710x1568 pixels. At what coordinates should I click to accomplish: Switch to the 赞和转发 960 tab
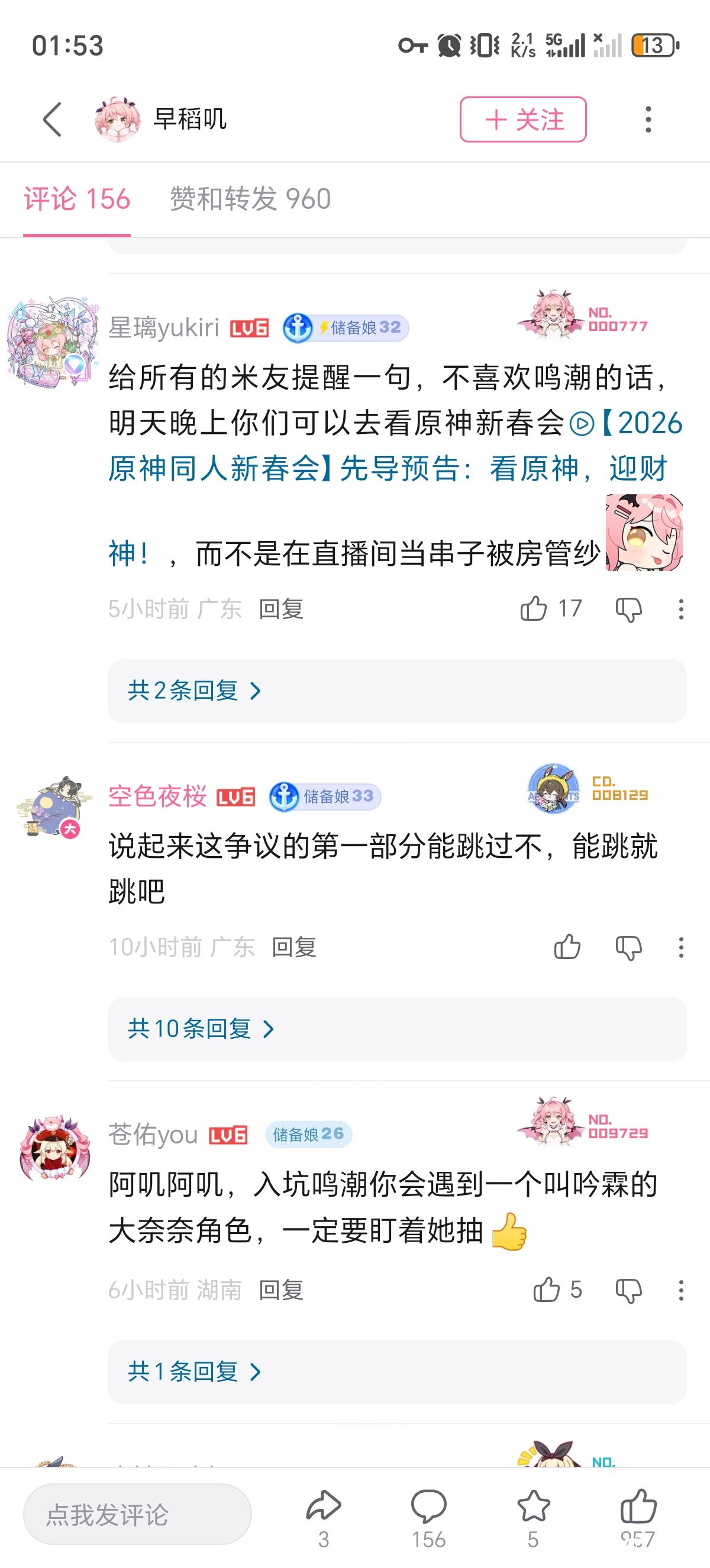tap(250, 199)
